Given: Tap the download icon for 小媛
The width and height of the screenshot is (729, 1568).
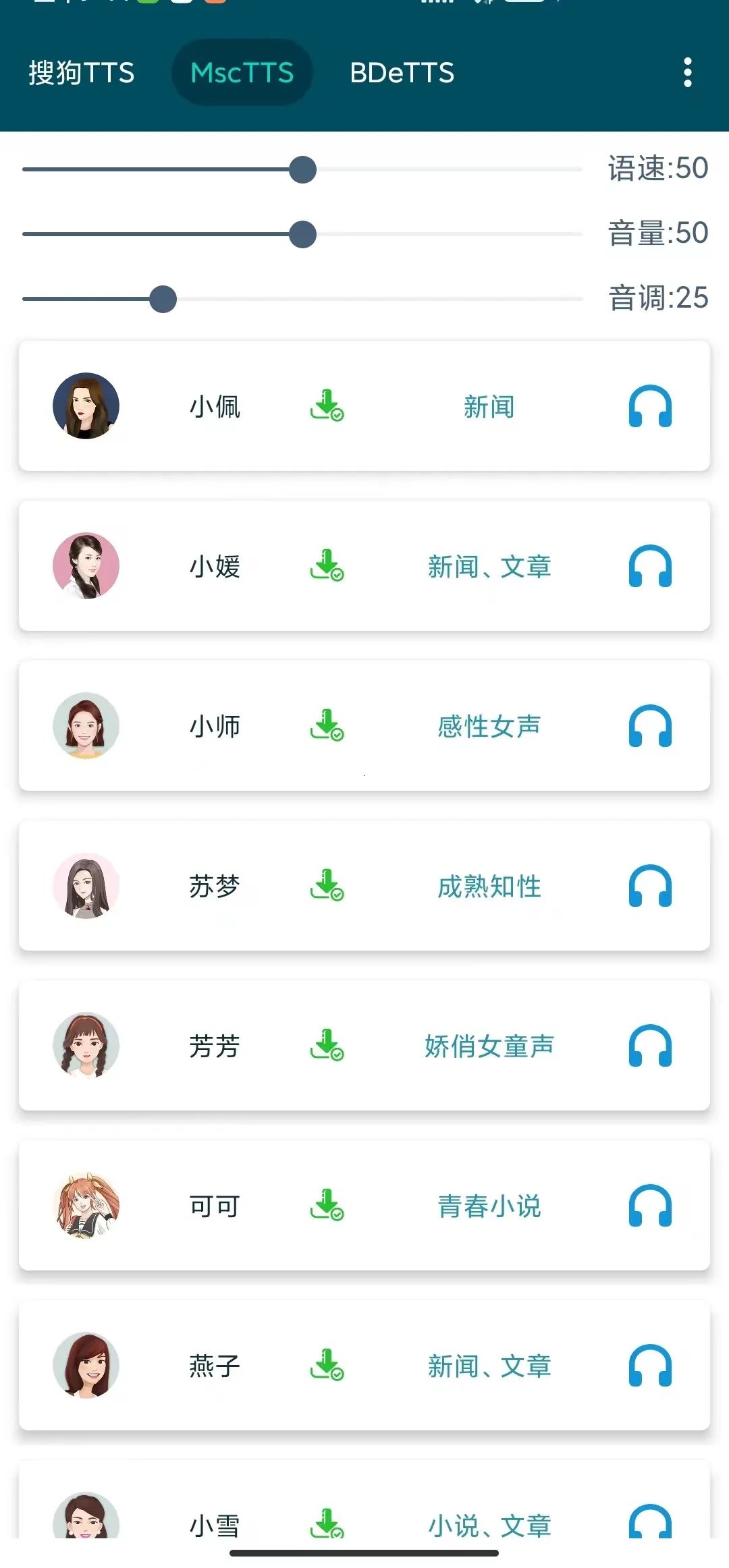Looking at the screenshot, I should (327, 565).
